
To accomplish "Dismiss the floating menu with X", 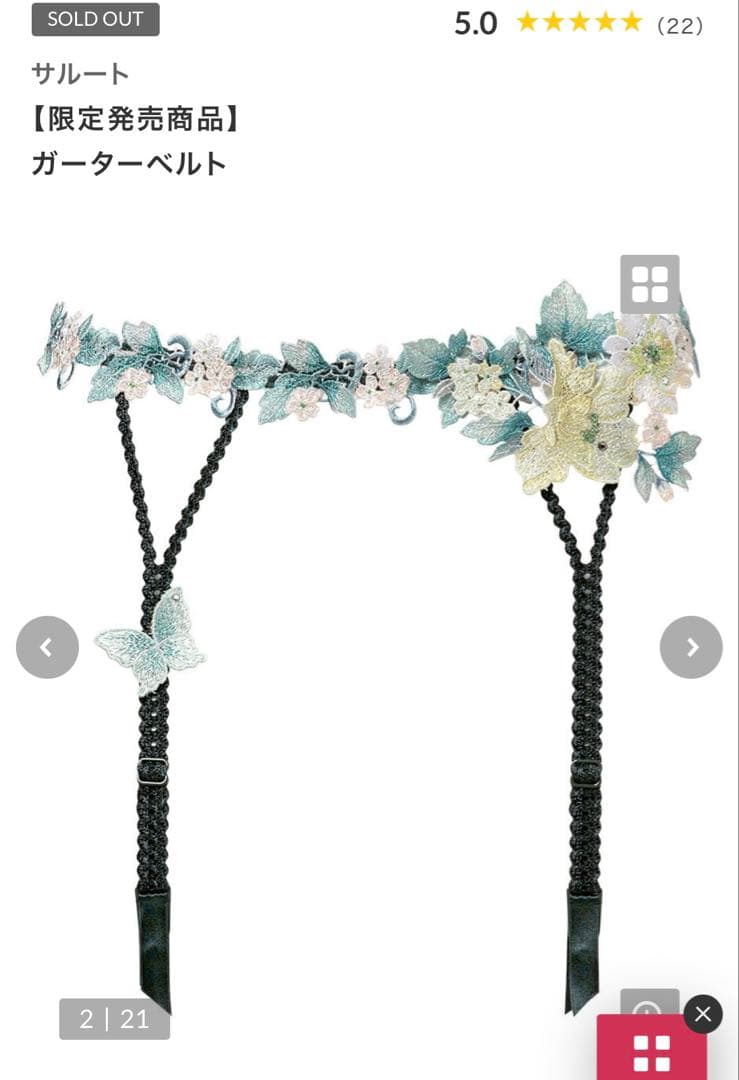I will 703,1014.
